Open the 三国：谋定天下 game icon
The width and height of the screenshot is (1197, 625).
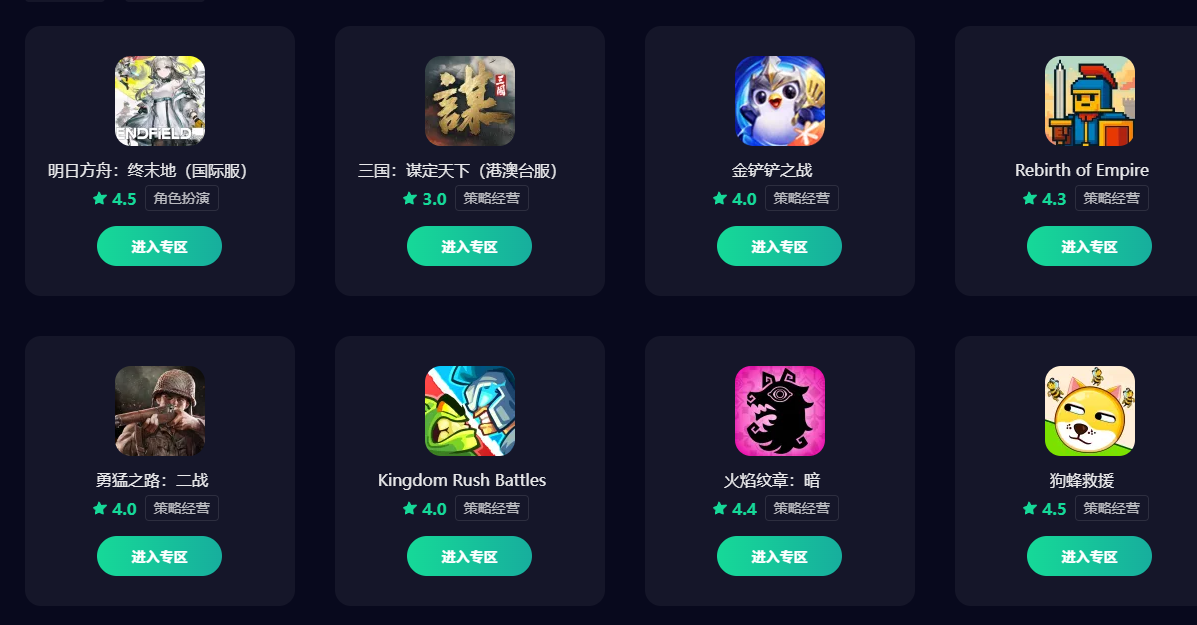click(x=470, y=101)
